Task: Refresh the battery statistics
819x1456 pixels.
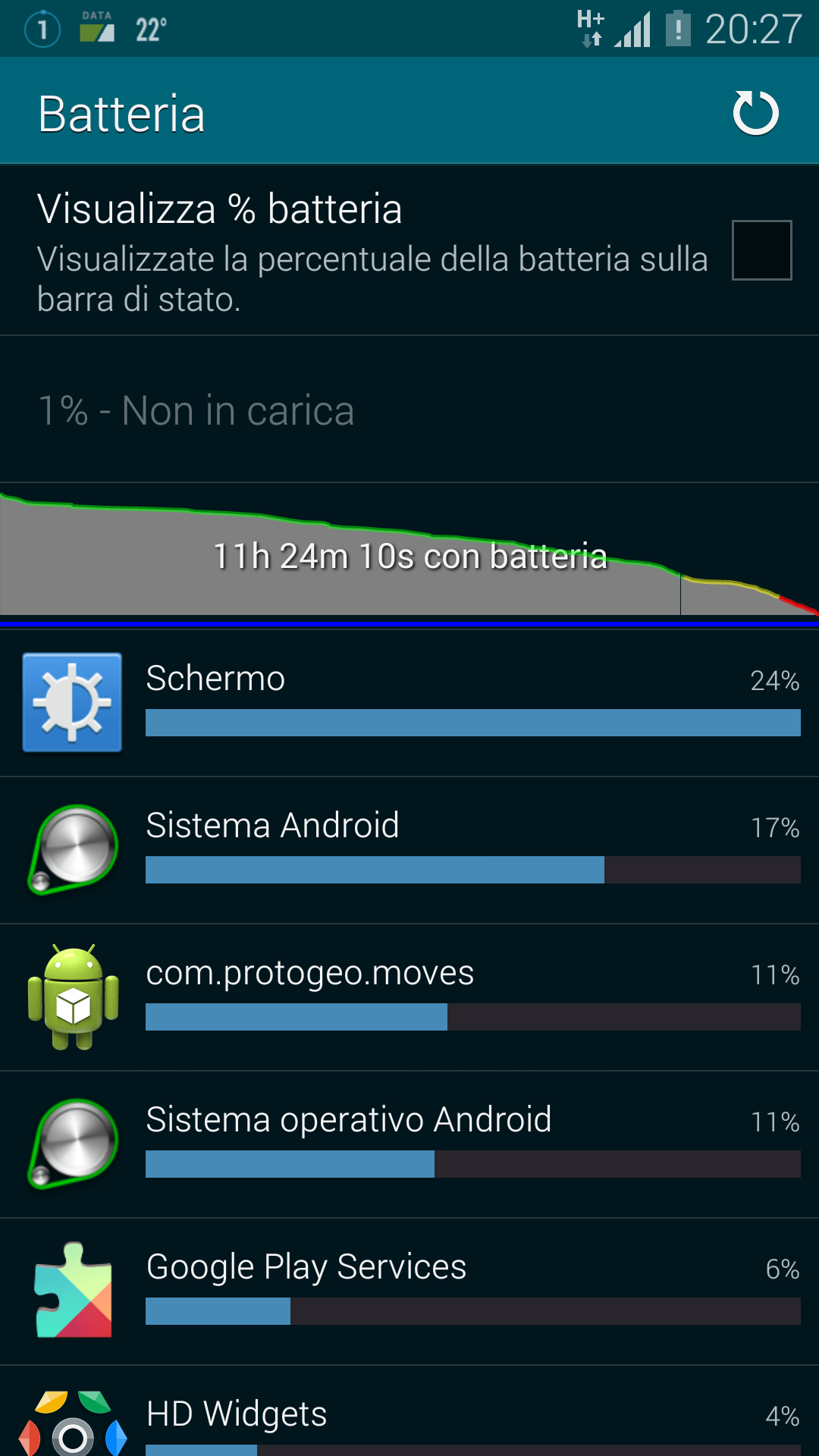Action: (755, 113)
